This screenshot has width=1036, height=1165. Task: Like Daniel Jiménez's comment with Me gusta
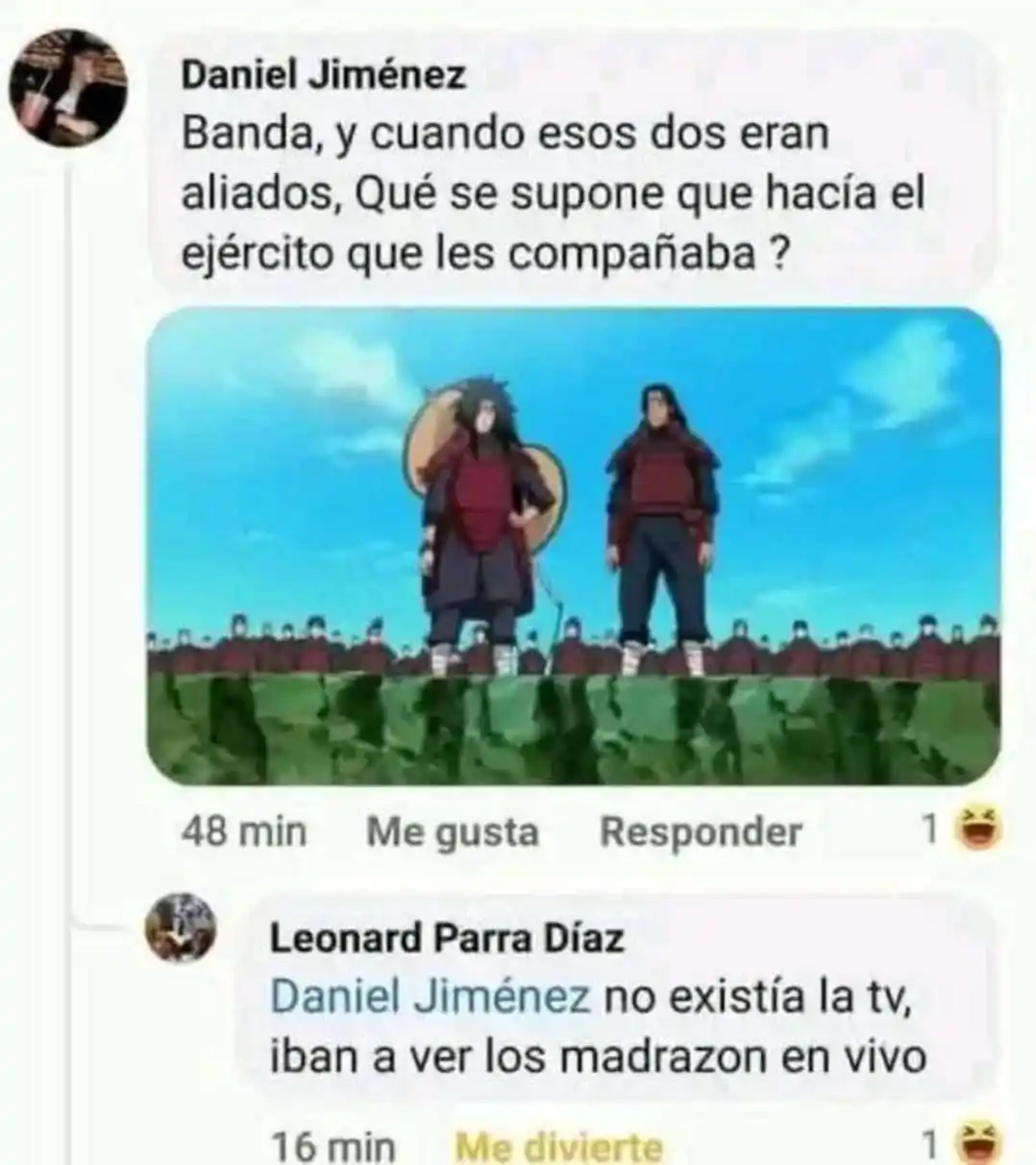point(452,831)
